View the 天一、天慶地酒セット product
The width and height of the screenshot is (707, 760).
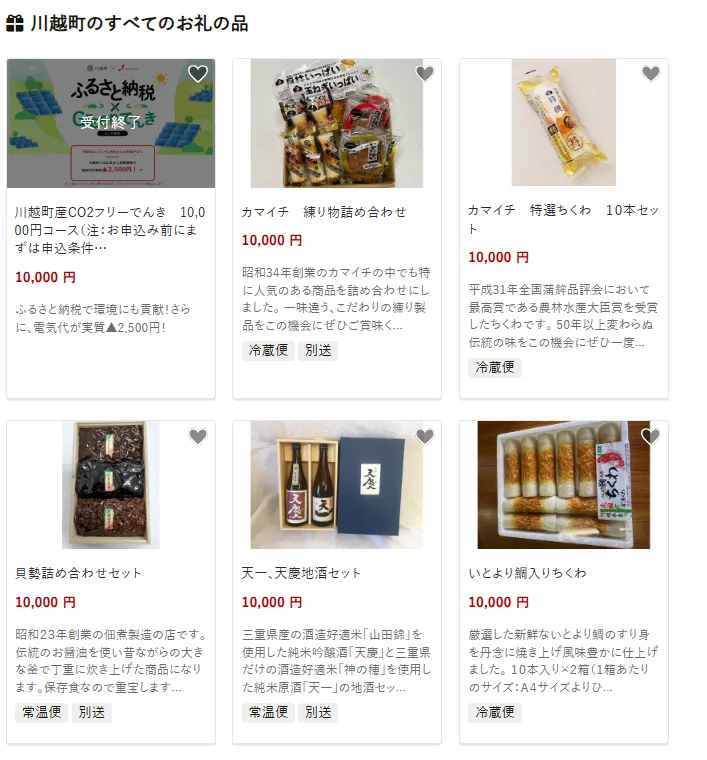[x=301, y=573]
